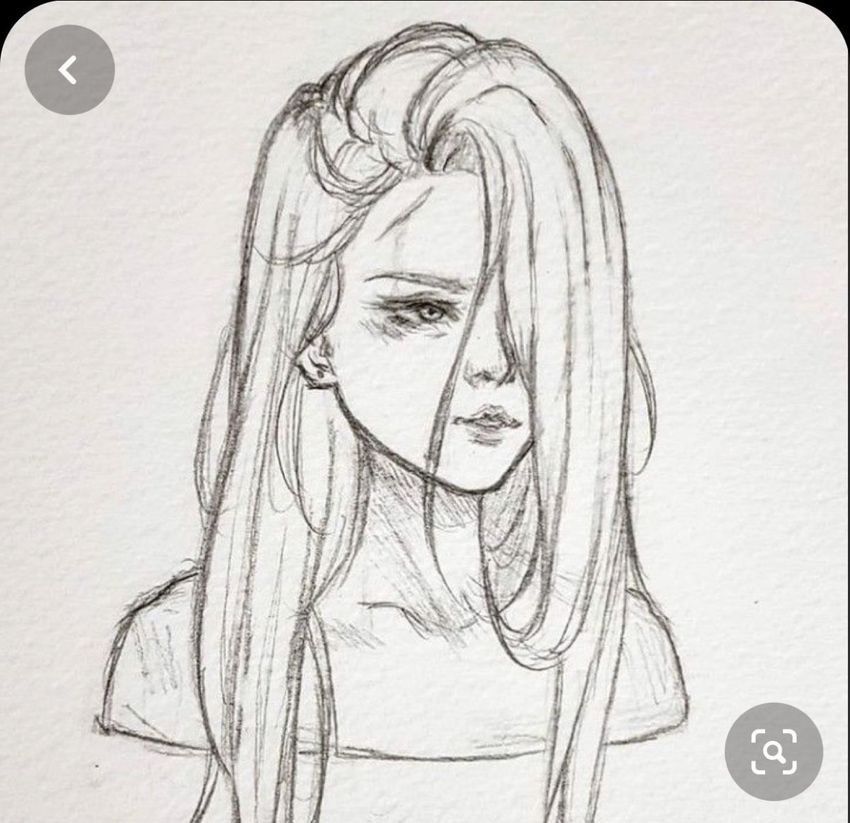The height and width of the screenshot is (823, 850).
Task: Tap the back arrow button
Action: click(69, 70)
